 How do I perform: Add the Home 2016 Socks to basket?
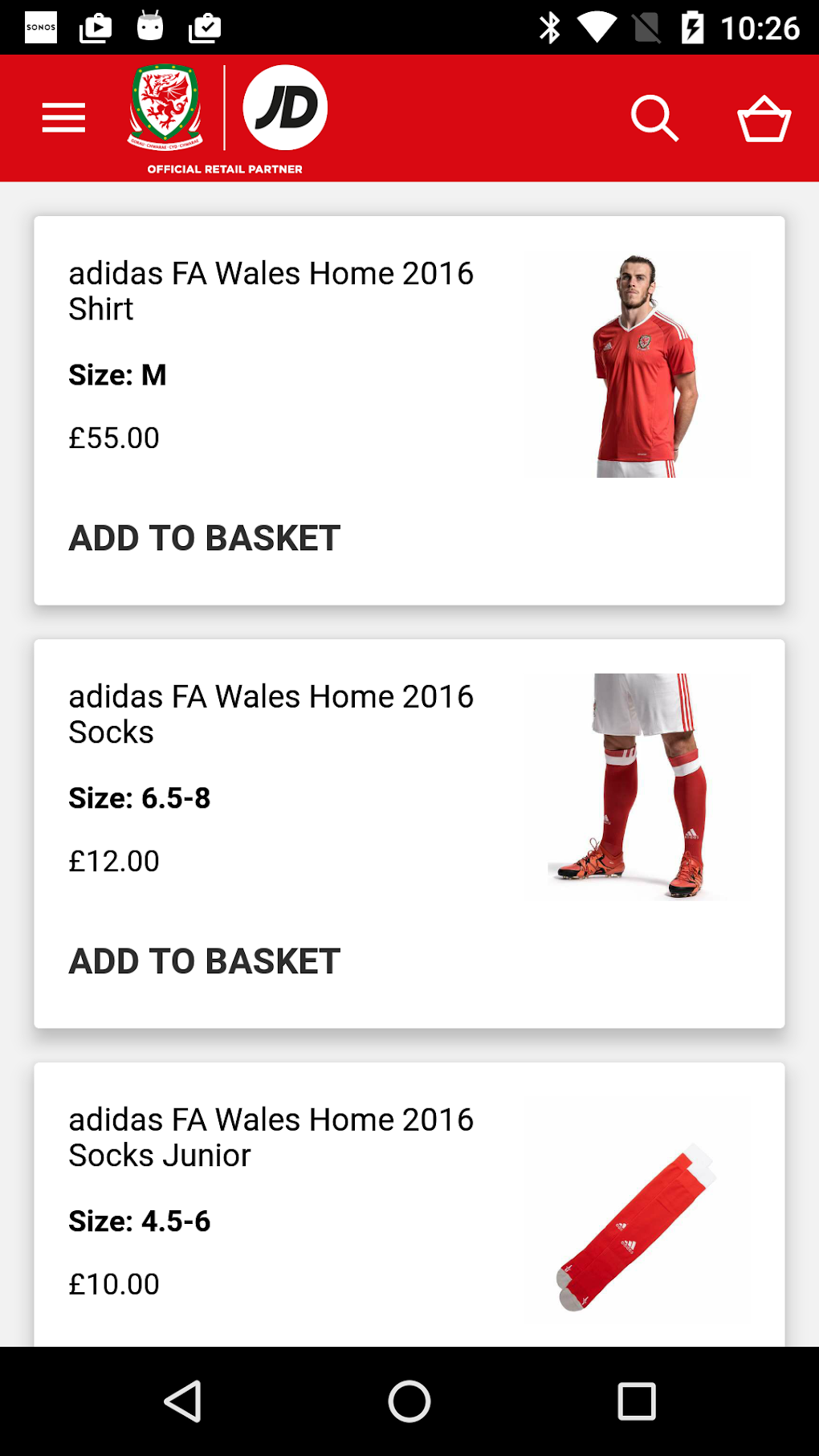[x=205, y=961]
